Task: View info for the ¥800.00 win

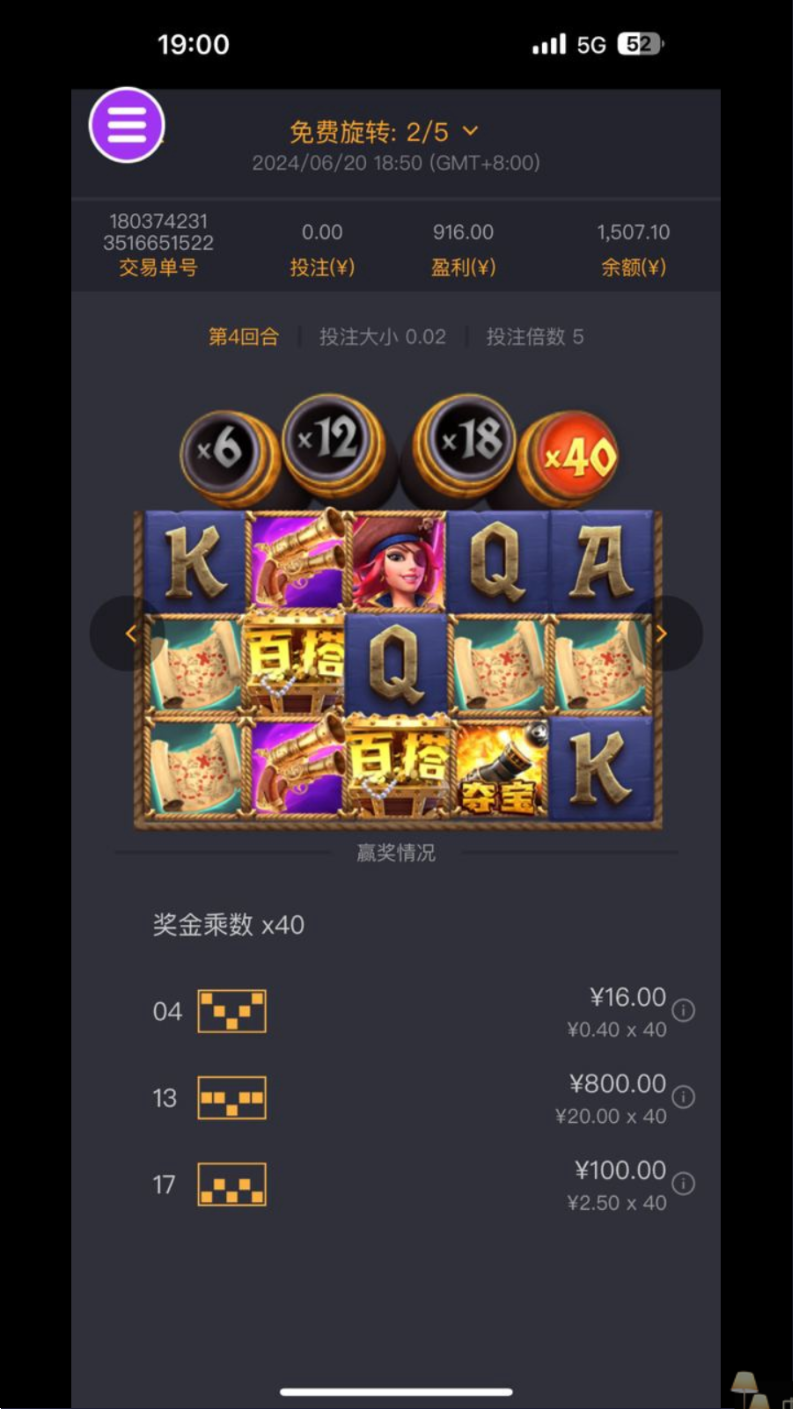Action: pyautogui.click(x=683, y=1097)
